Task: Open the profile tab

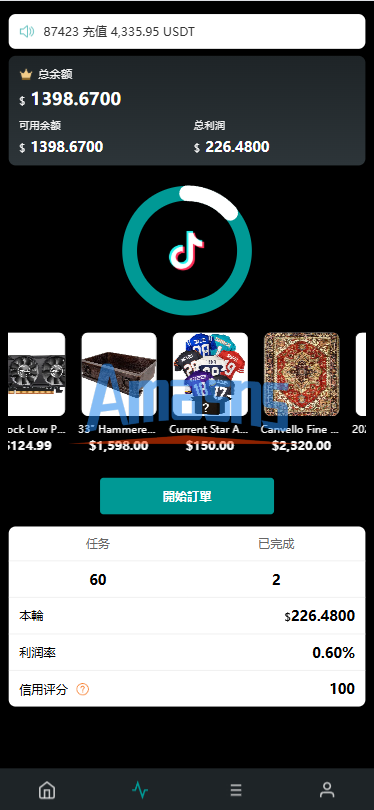Action: coord(326,789)
